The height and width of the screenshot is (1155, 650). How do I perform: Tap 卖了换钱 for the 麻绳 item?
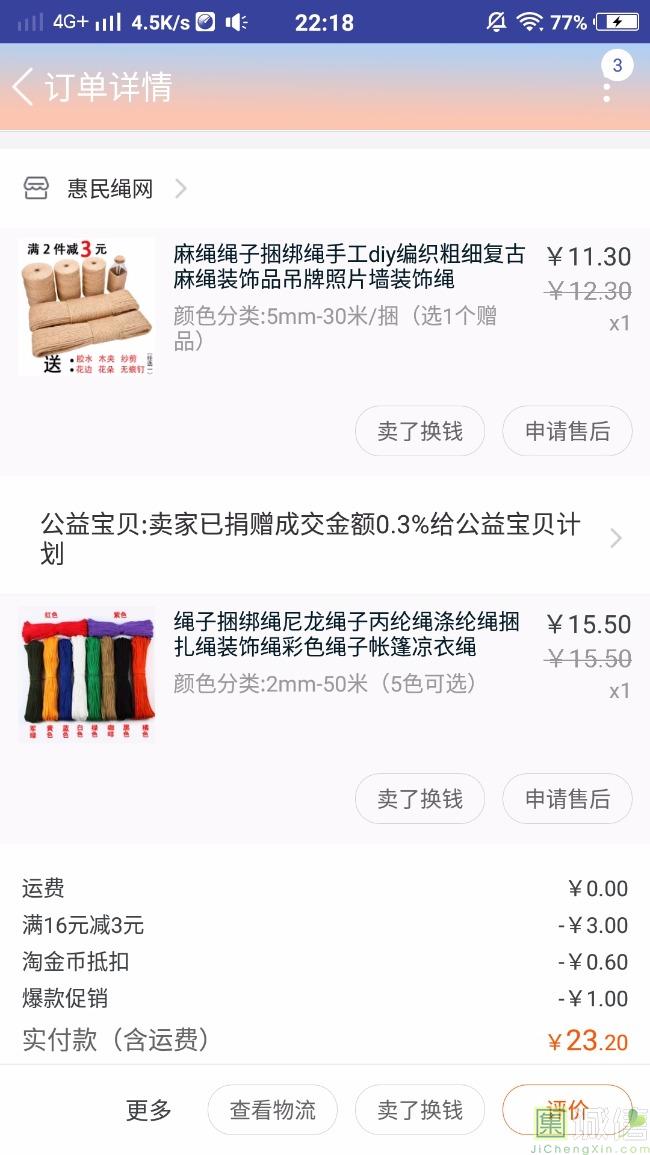(x=420, y=431)
